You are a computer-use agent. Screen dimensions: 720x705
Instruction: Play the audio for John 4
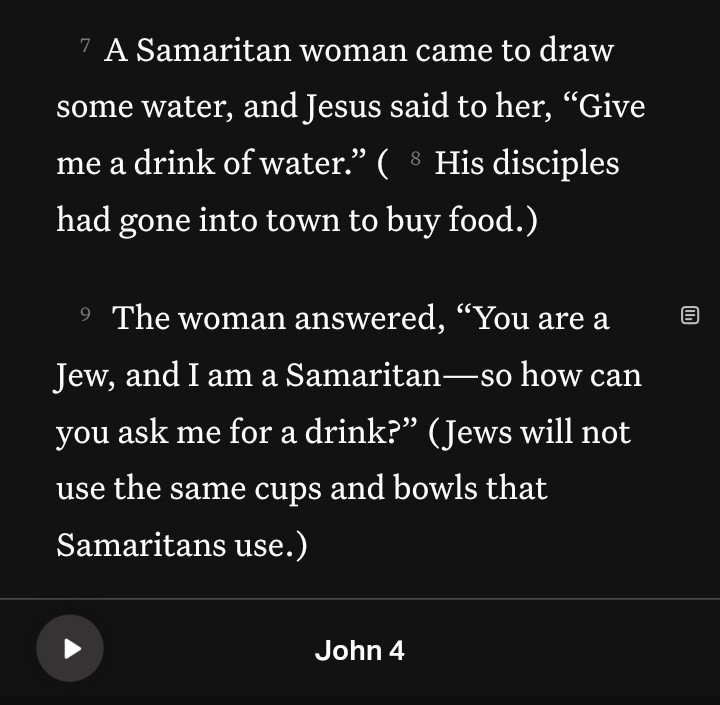(70, 648)
